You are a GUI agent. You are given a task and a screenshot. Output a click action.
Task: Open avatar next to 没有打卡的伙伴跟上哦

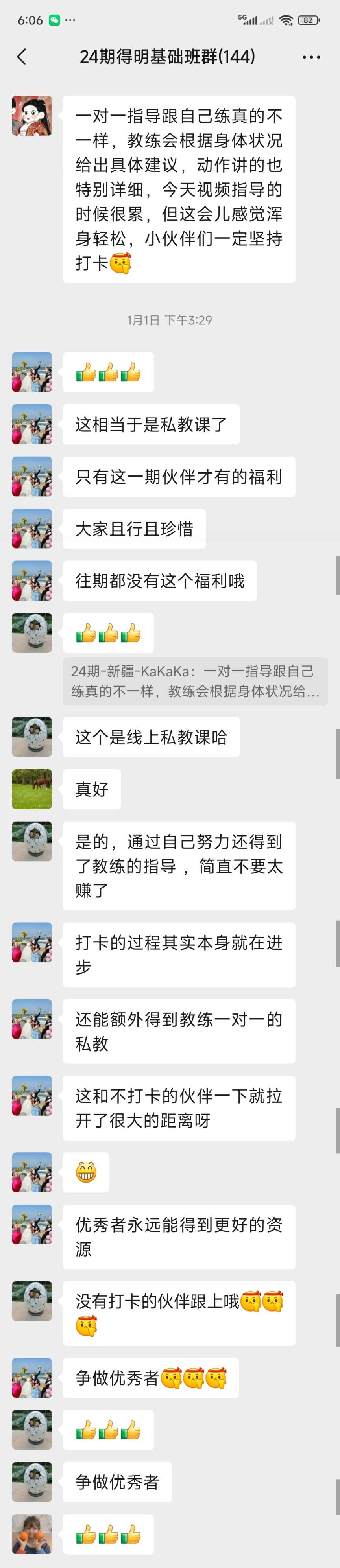click(x=32, y=1301)
